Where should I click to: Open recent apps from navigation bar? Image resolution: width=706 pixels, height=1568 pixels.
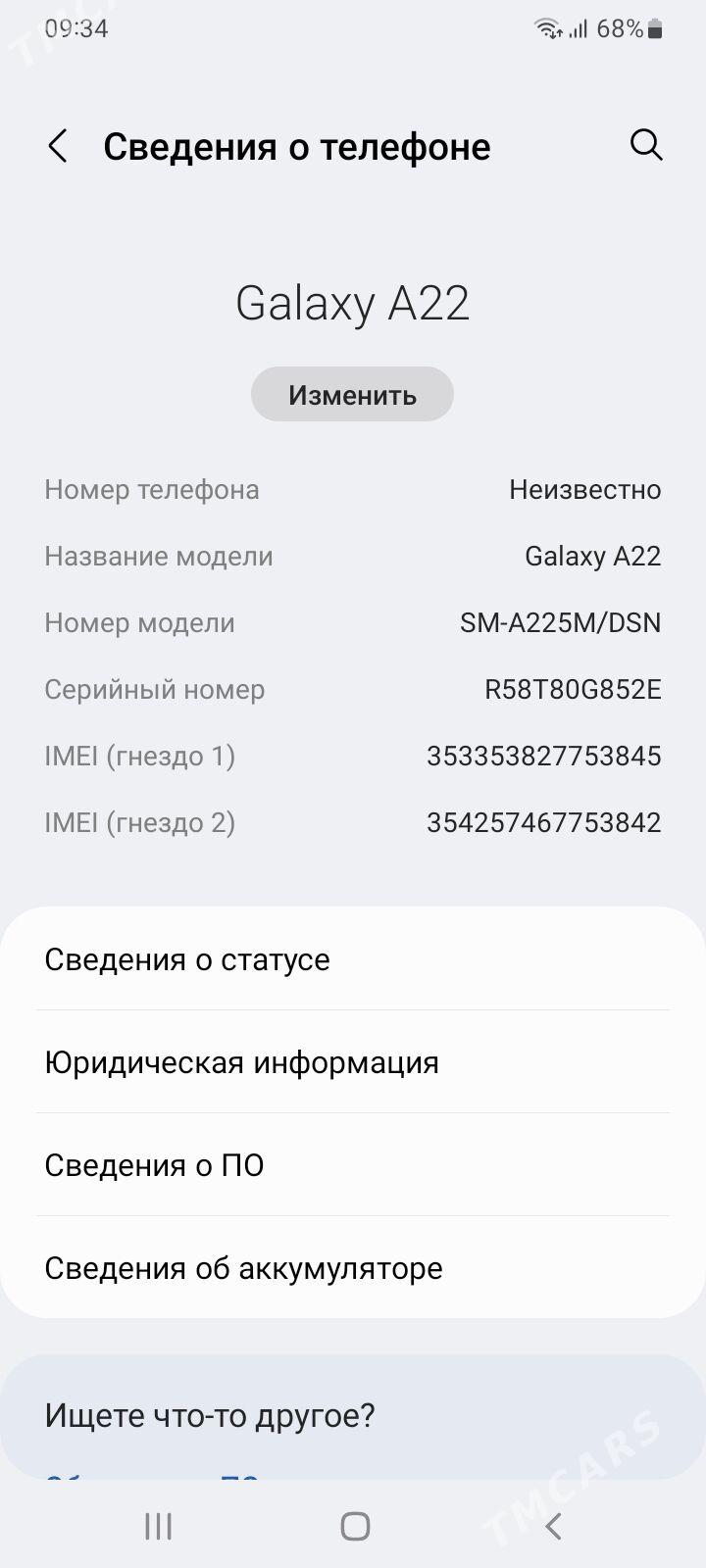158,1526
